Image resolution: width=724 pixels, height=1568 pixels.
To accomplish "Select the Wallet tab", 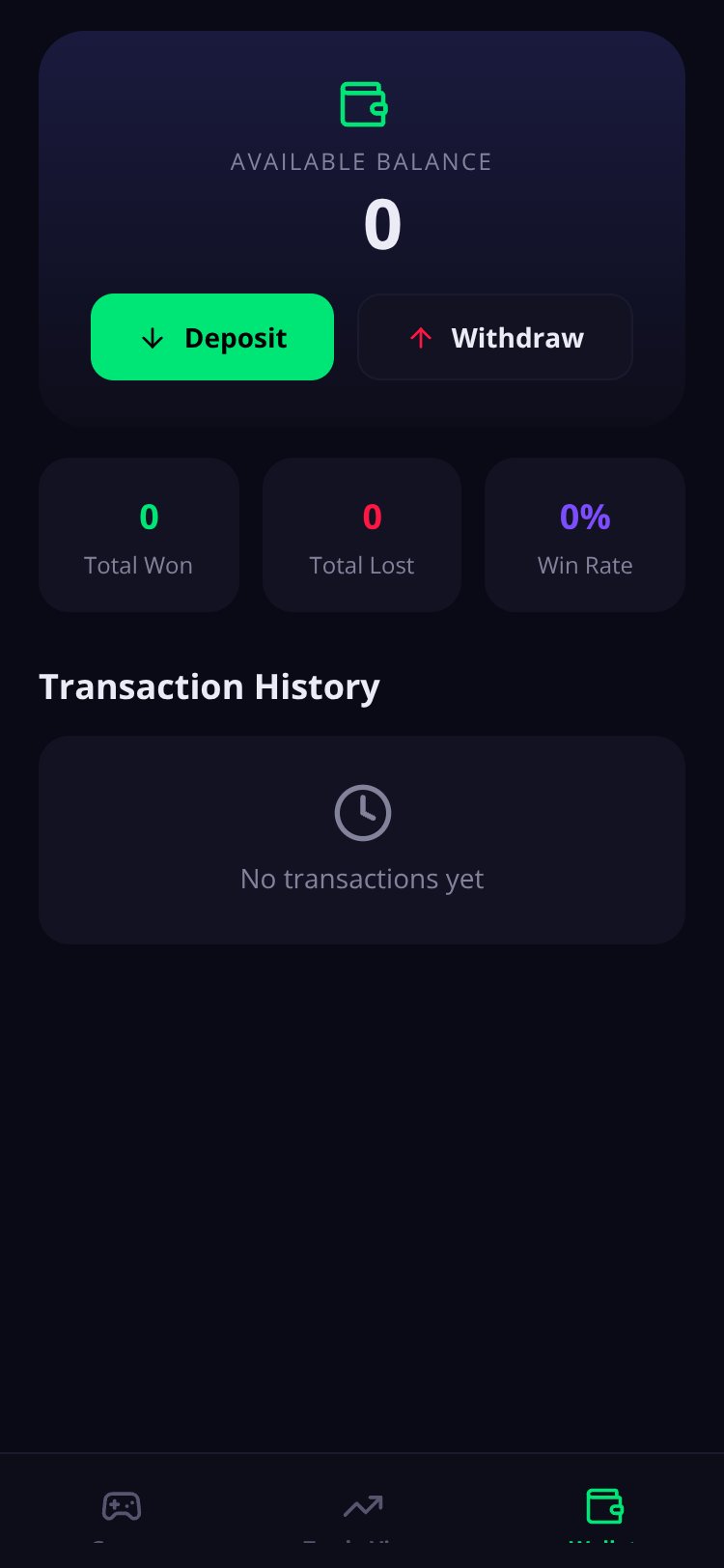I will pos(604,1509).
